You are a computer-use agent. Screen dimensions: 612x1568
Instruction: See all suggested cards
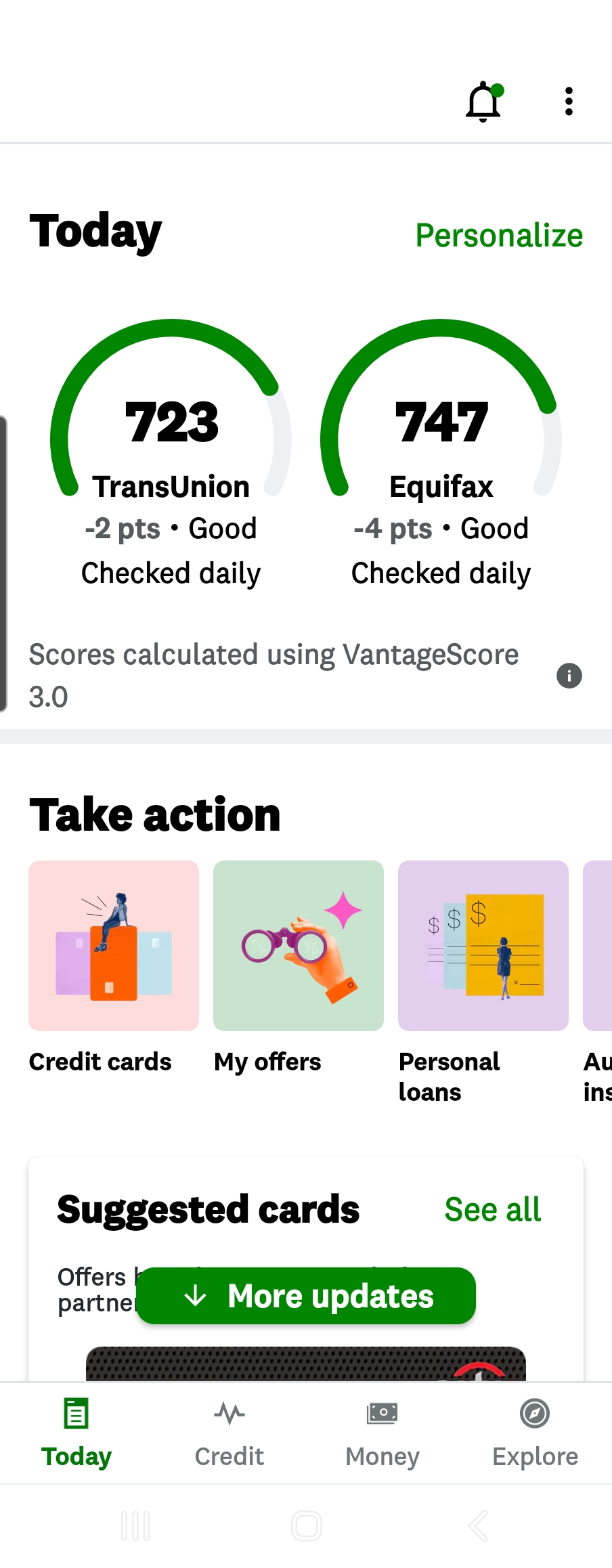(x=492, y=1209)
